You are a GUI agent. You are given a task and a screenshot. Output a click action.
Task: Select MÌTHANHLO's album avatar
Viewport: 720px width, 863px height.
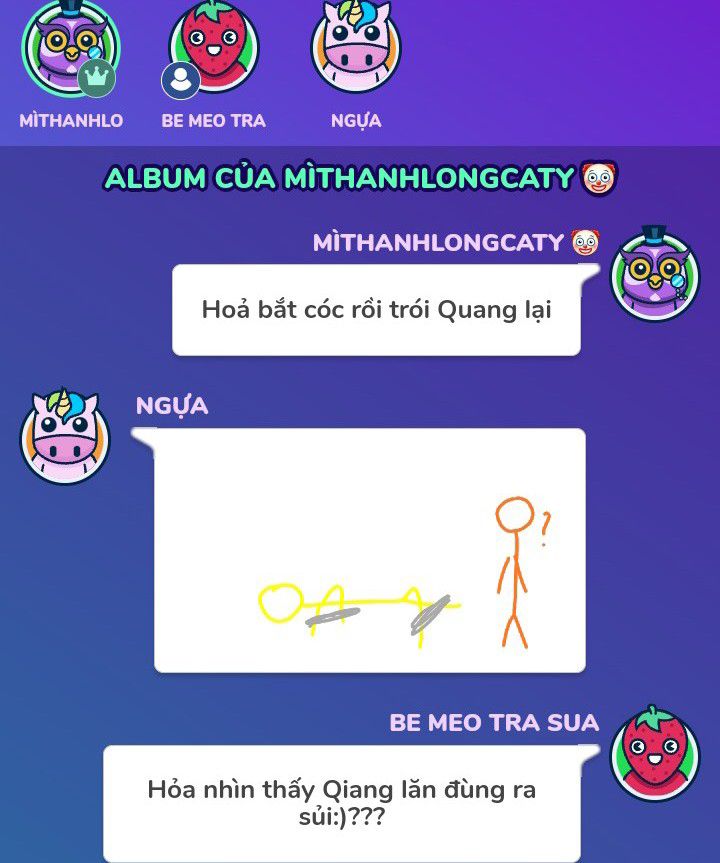(x=70, y=48)
